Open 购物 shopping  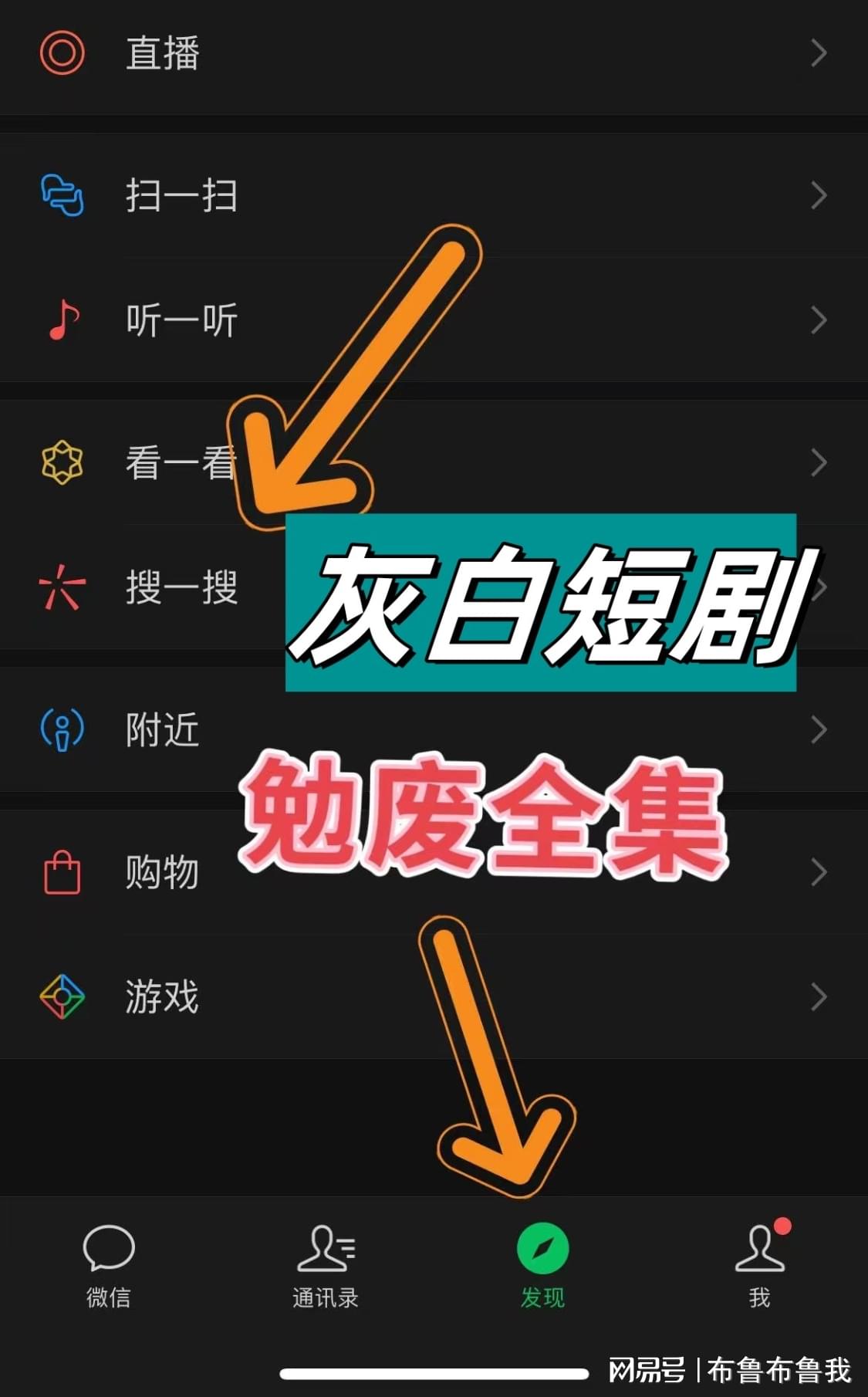tap(162, 872)
